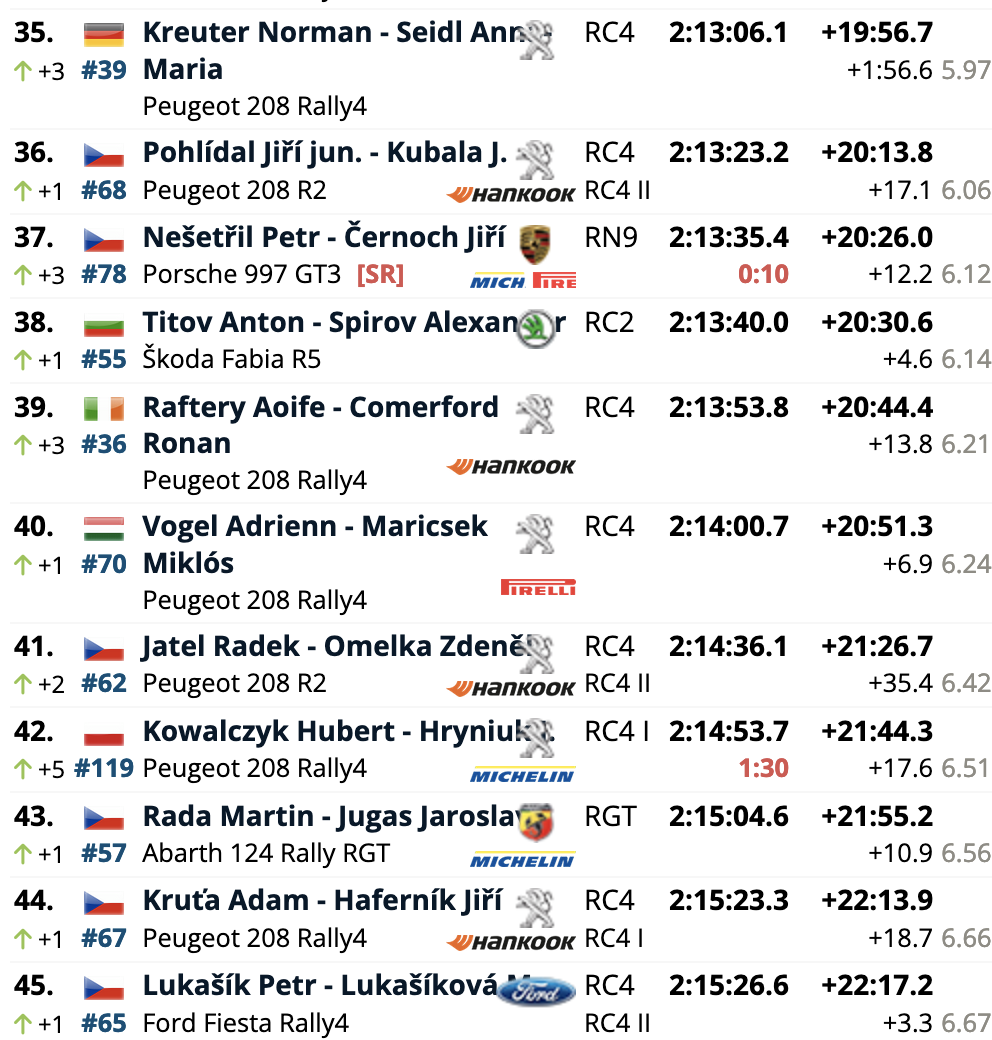Open entry number #70 details
This screenshot has height=1040, width=992.
pos(103,564)
